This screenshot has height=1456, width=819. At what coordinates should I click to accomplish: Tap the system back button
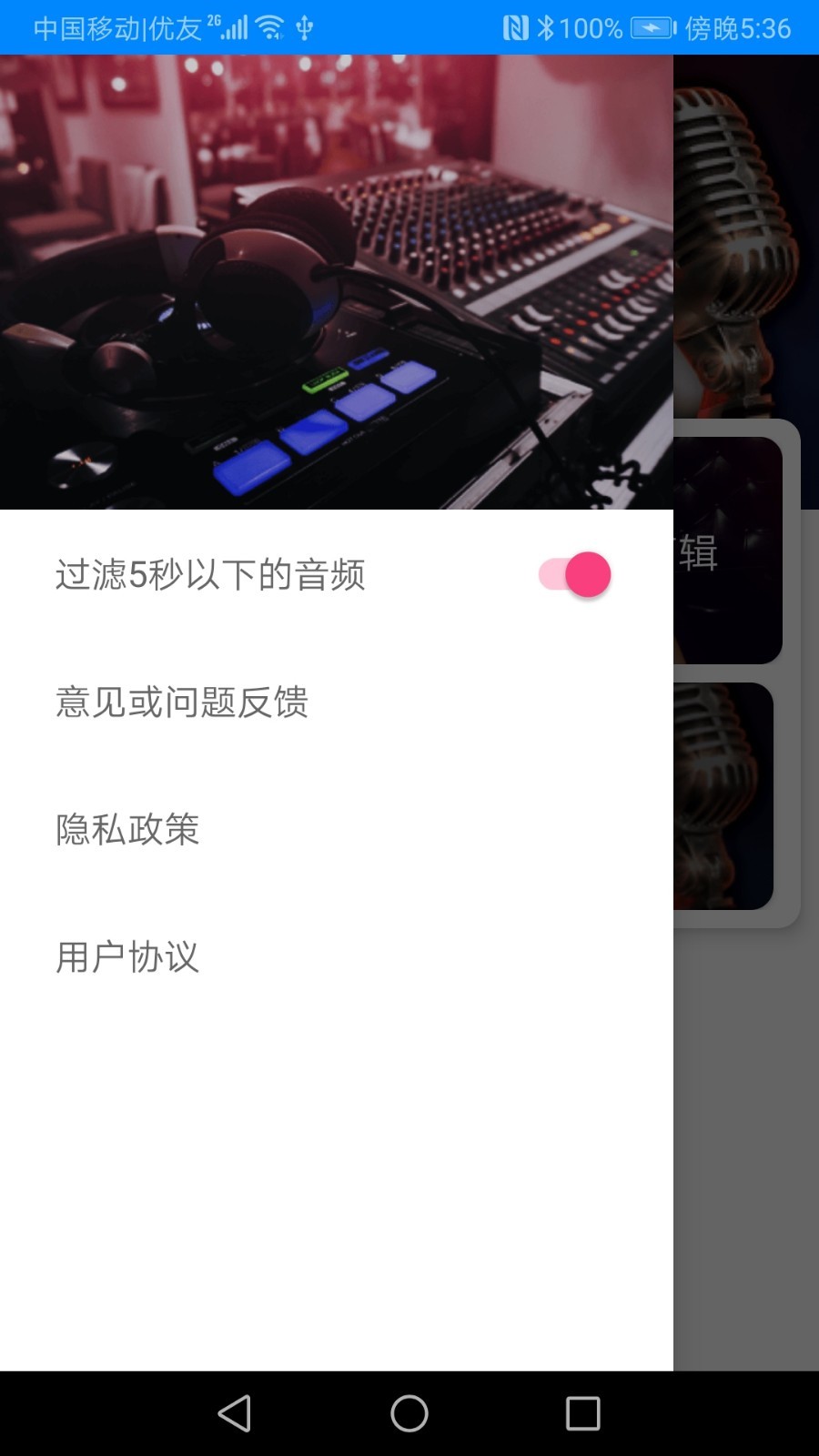pyautogui.click(x=235, y=1413)
